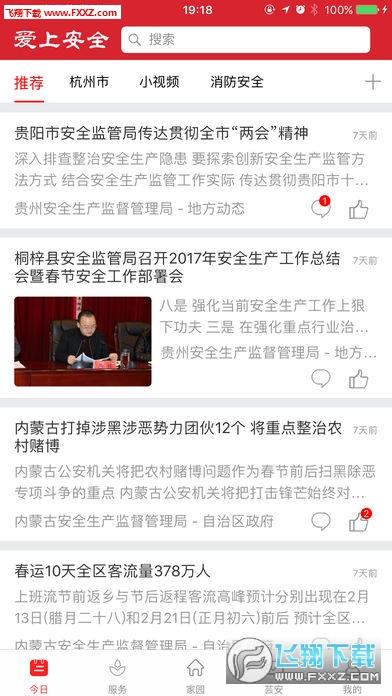This screenshot has width=392, height=696.
Task: Like the 贵阳市安全监管局 article
Action: tap(358, 209)
